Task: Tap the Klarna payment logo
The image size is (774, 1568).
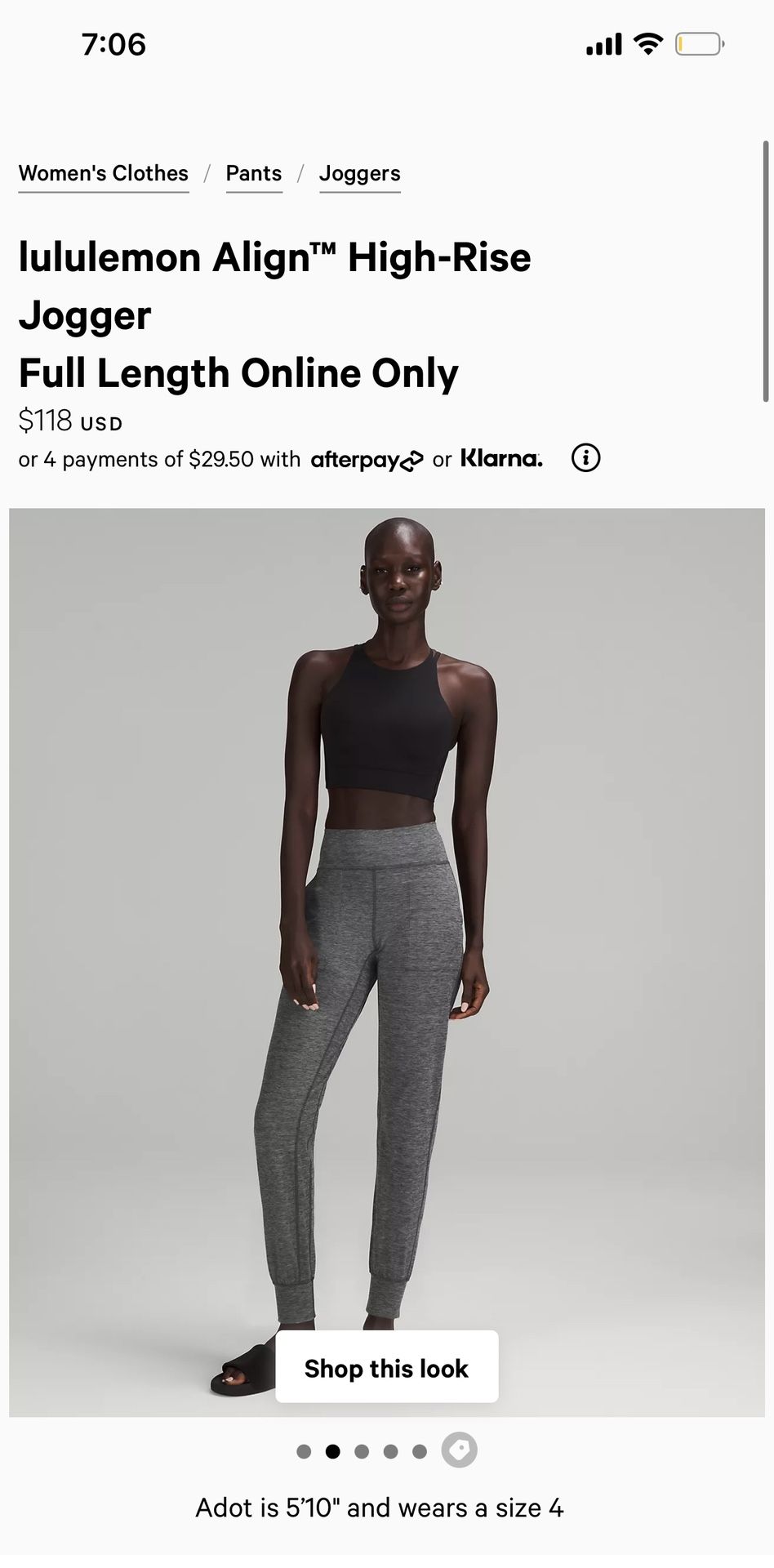Action: [501, 459]
